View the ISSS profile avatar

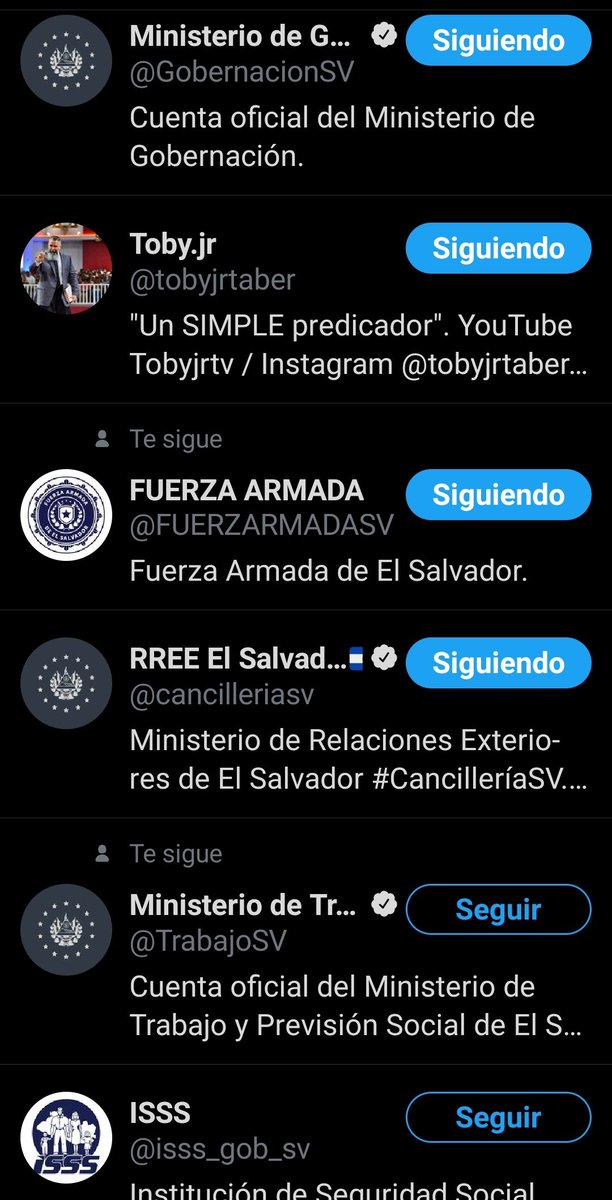[x=66, y=1139]
